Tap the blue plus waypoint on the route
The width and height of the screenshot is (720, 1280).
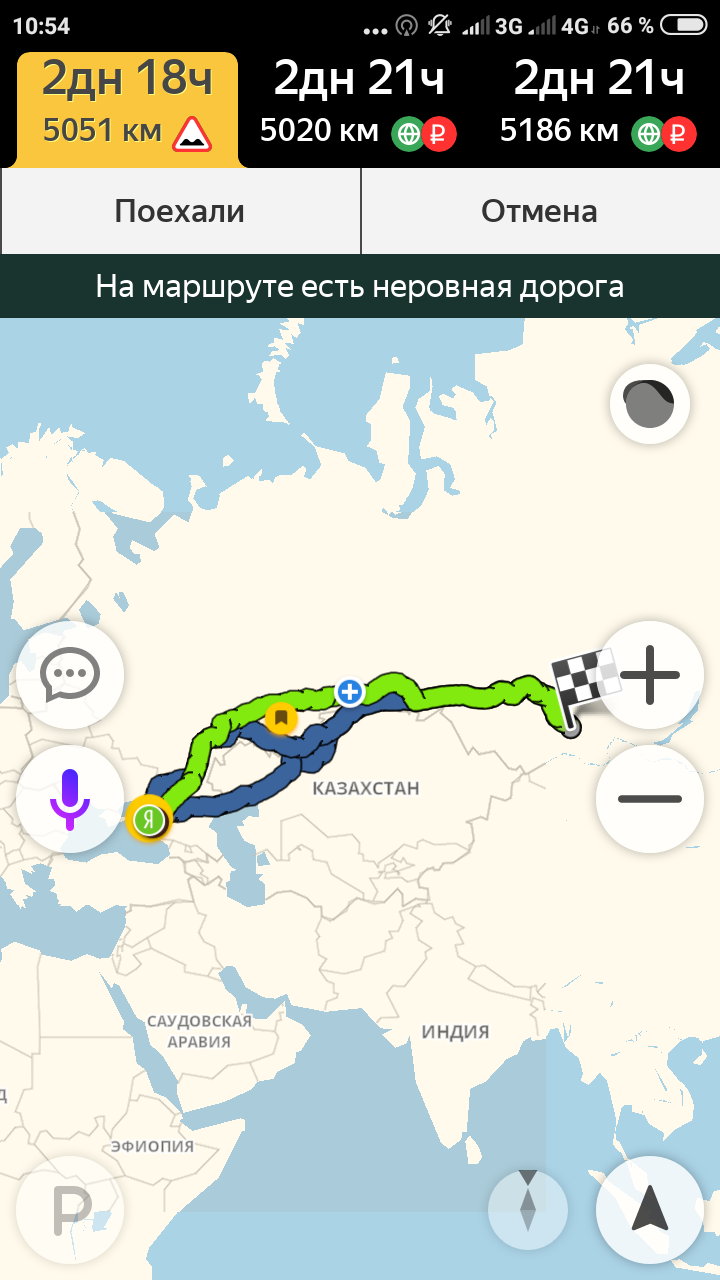[x=349, y=691]
